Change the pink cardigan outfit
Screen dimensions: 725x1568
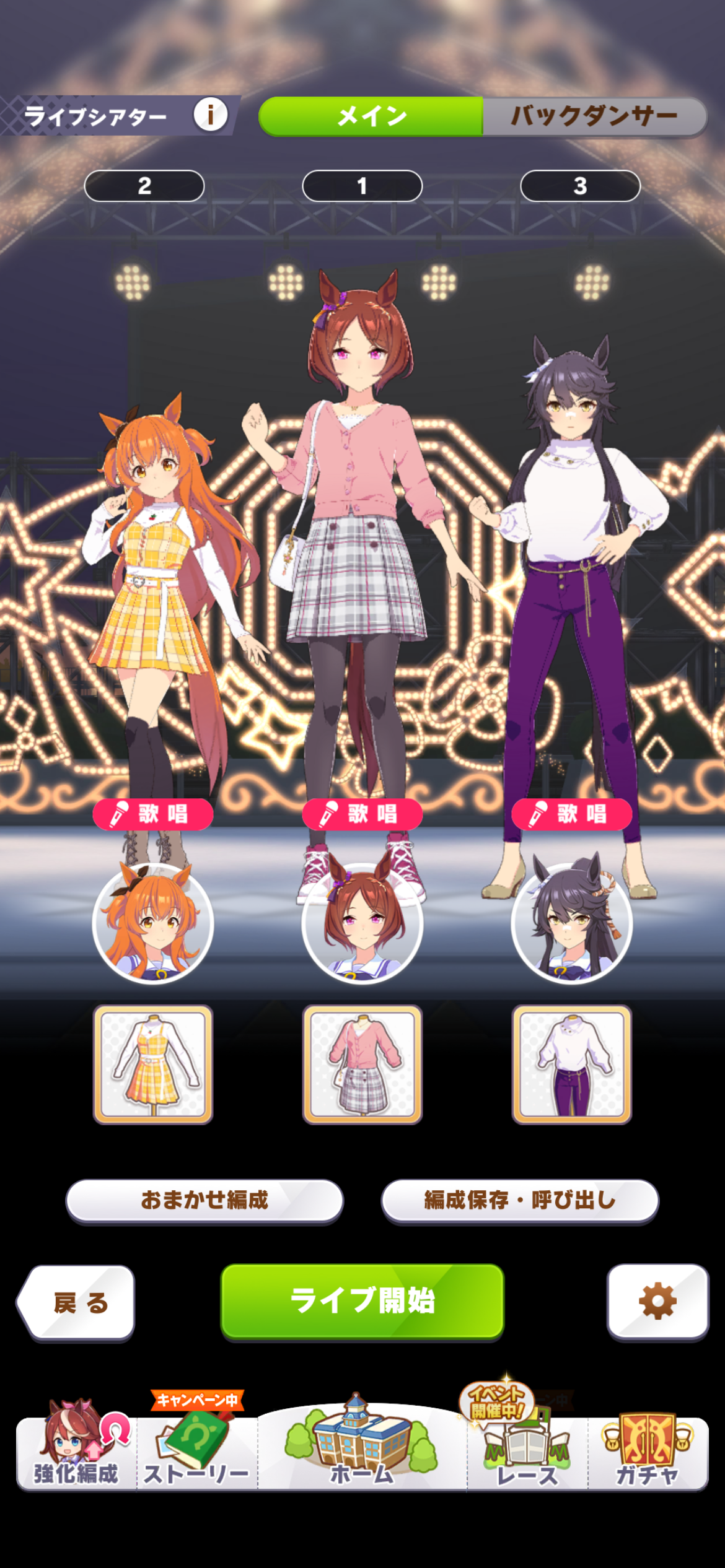pyautogui.click(x=362, y=1064)
